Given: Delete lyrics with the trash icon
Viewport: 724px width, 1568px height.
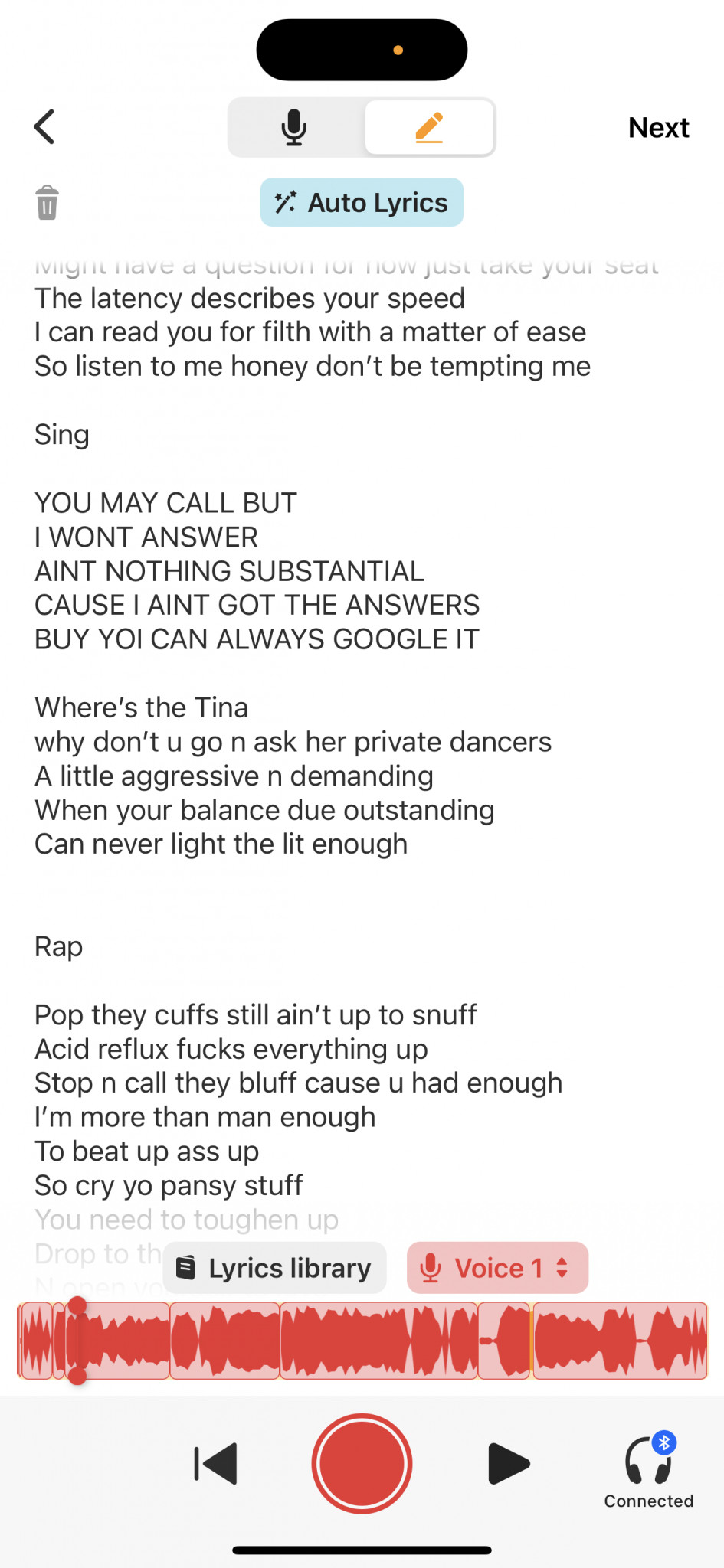Looking at the screenshot, I should tap(48, 203).
